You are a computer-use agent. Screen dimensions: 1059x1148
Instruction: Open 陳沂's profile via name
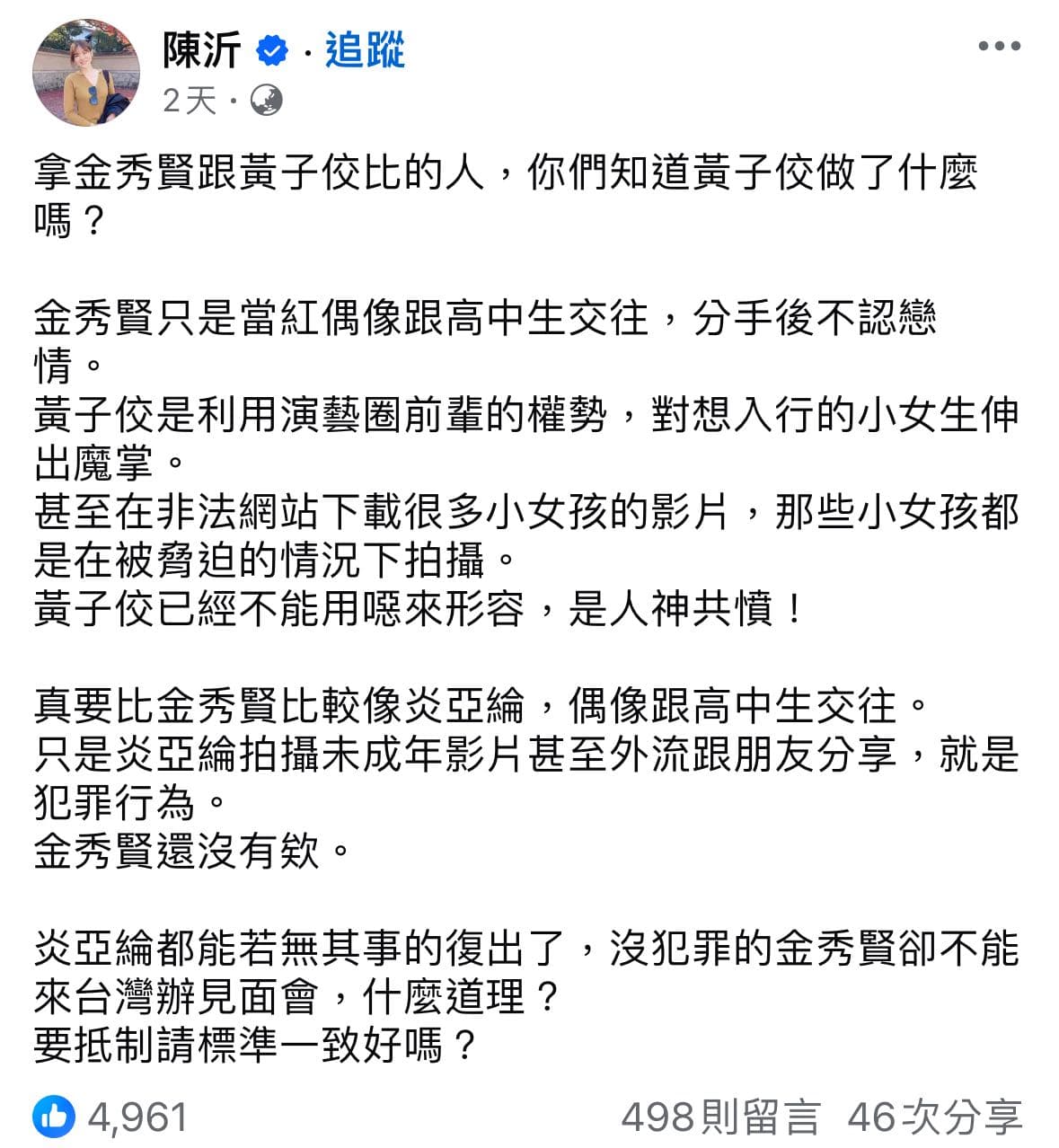coord(201,49)
